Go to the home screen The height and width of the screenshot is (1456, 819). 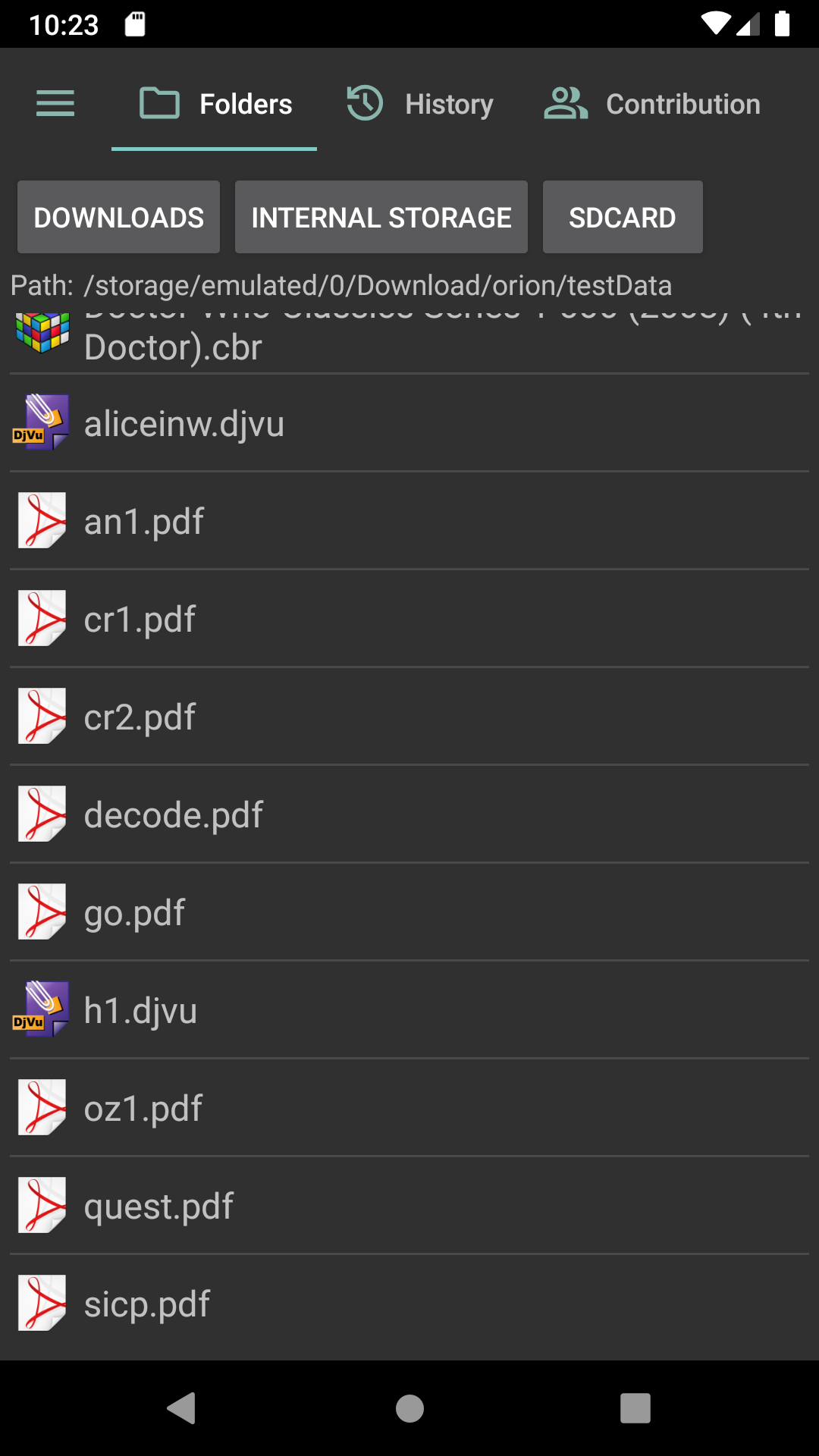[409, 1408]
